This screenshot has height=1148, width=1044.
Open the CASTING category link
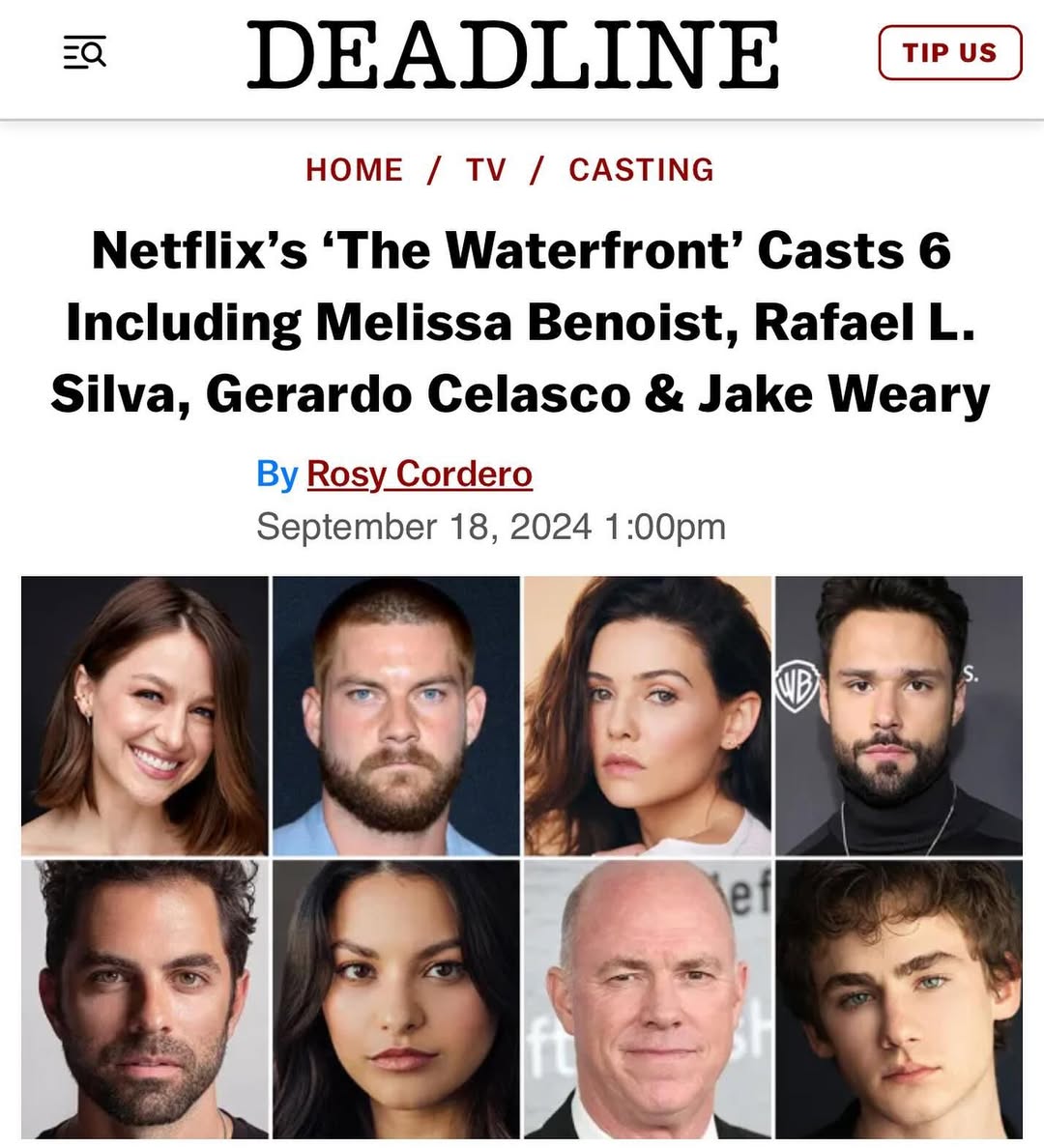[x=641, y=170]
